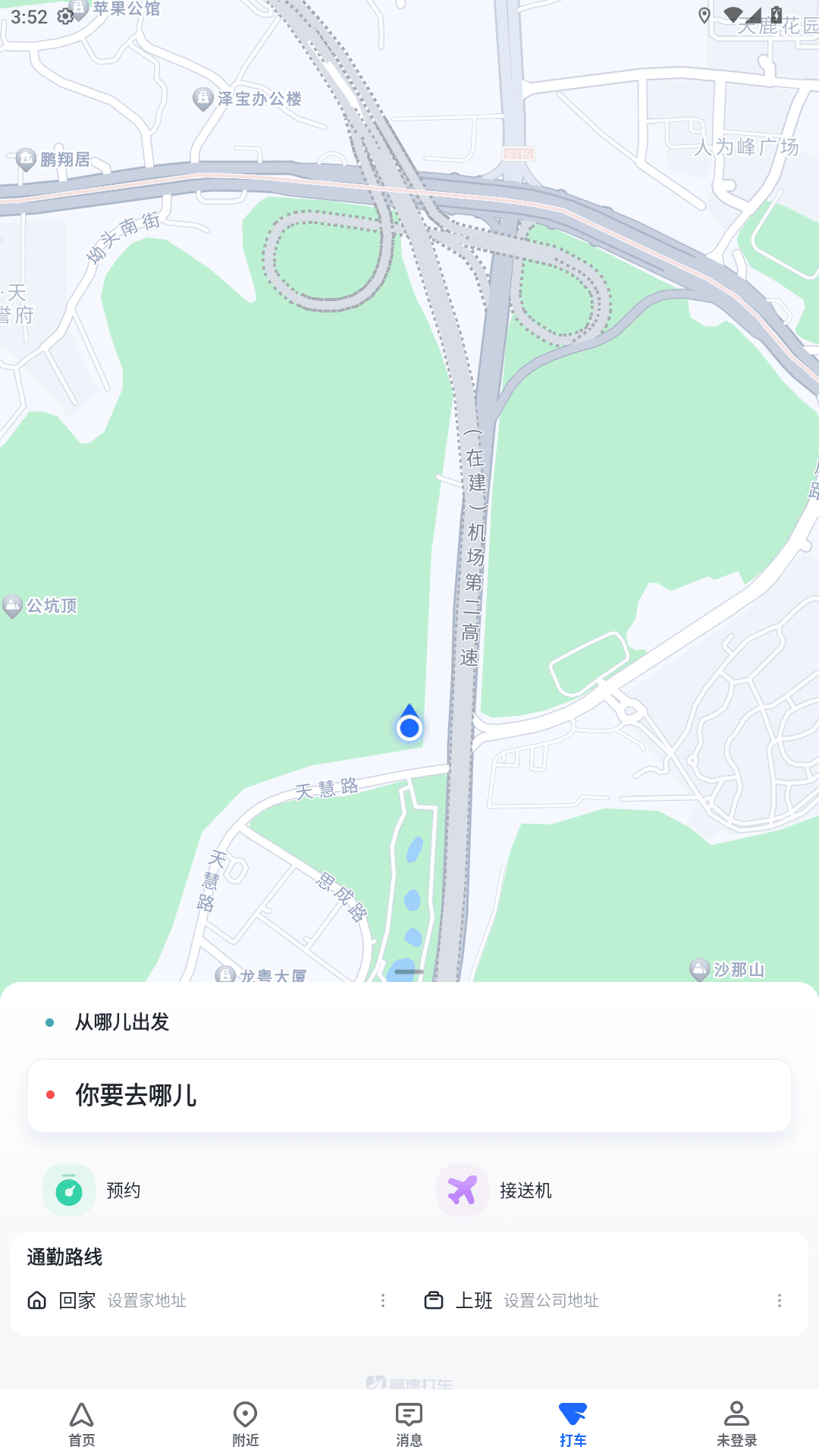Viewport: 819px width, 1456px height.
Task: Open the options menu next to 回家
Action: coord(383,1301)
